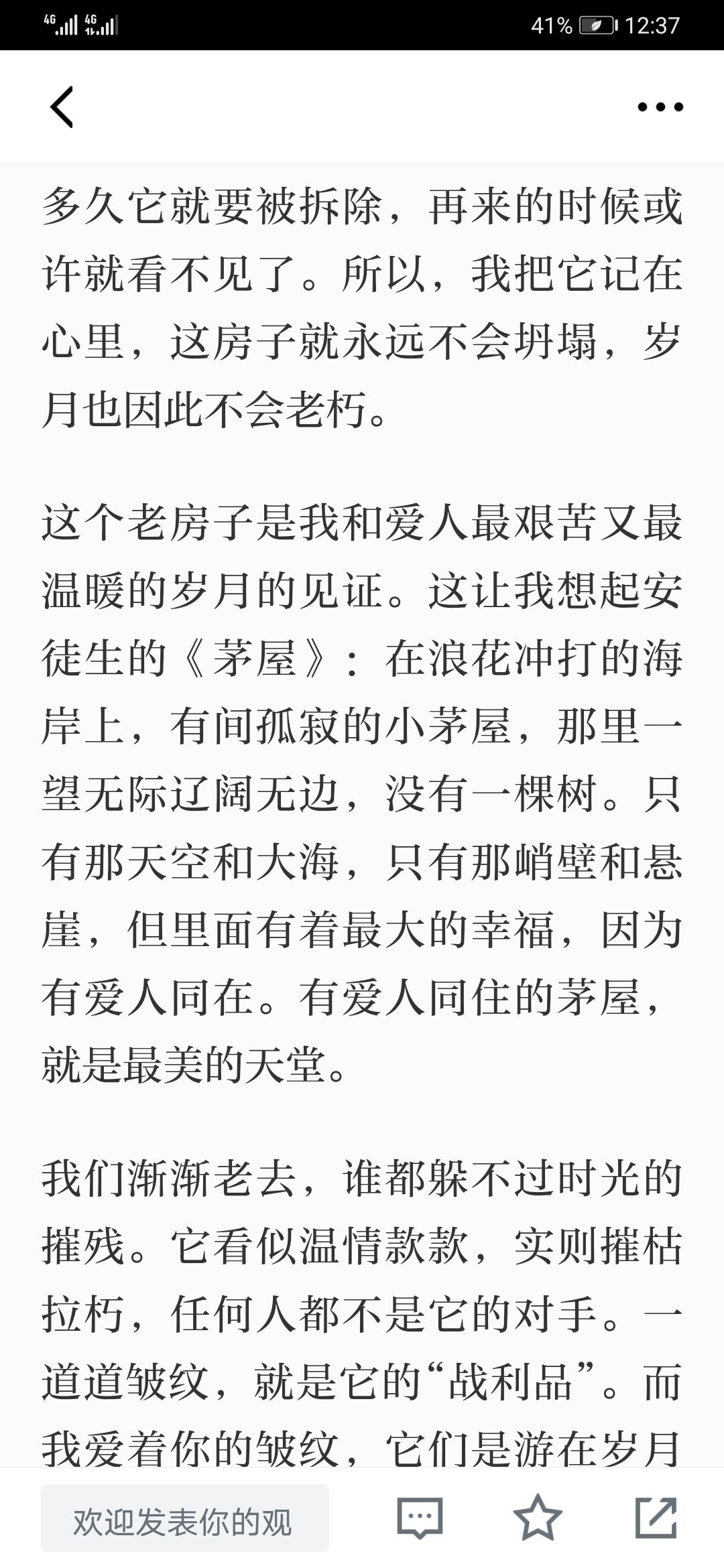This screenshot has width=724, height=1568.
Task: Share the article using the share icon
Action: coord(656,1517)
